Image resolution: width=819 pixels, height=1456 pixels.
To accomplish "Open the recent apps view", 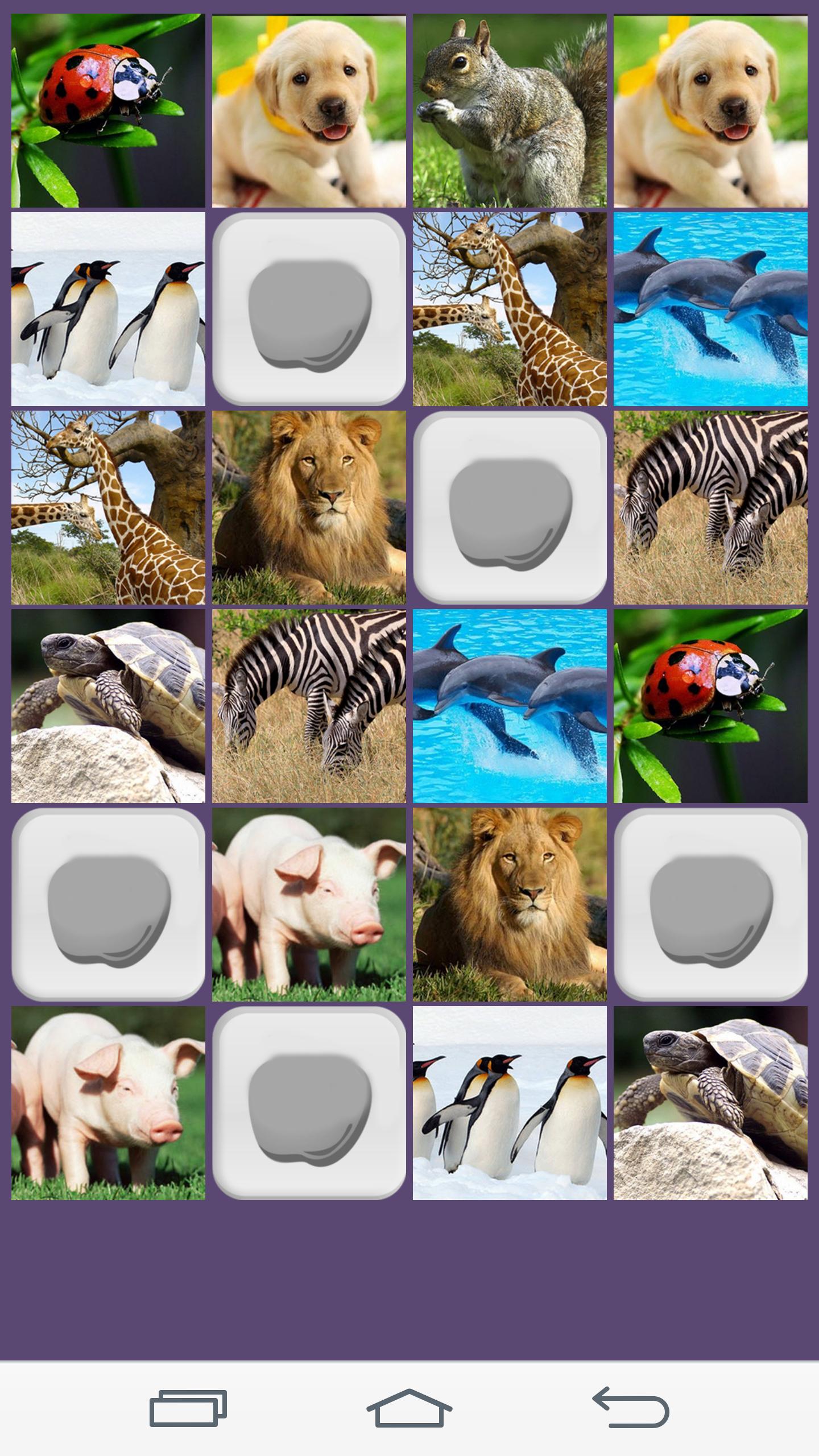I will point(188,1408).
